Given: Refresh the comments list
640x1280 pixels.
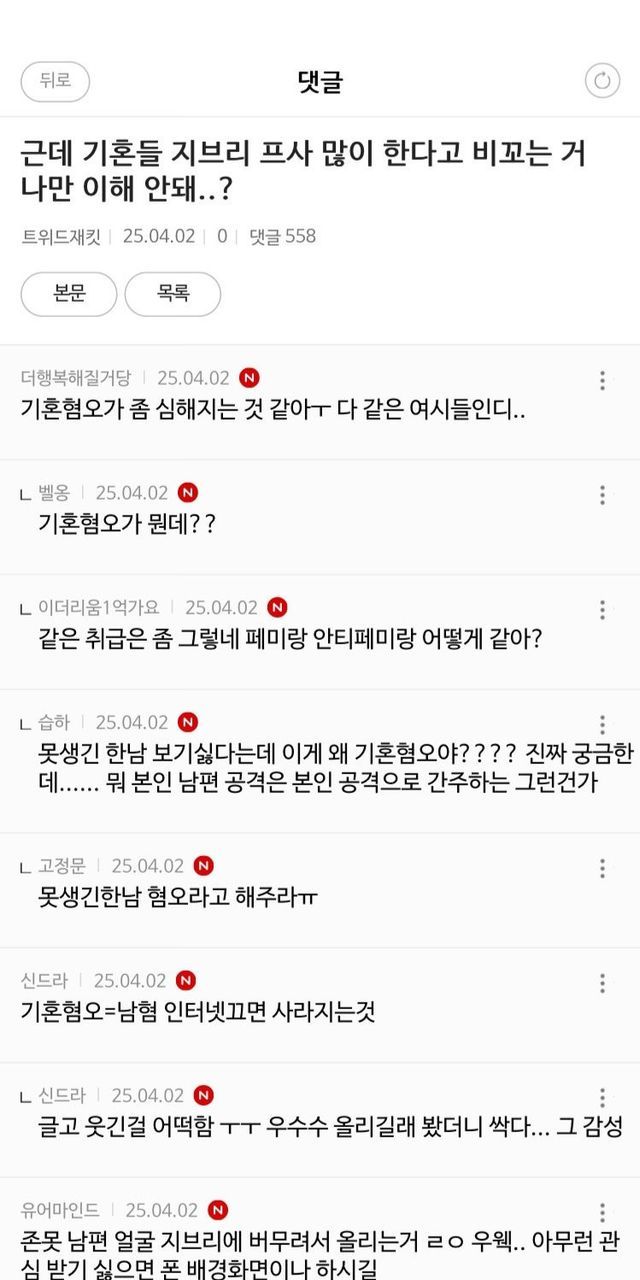Looking at the screenshot, I should tap(602, 81).
